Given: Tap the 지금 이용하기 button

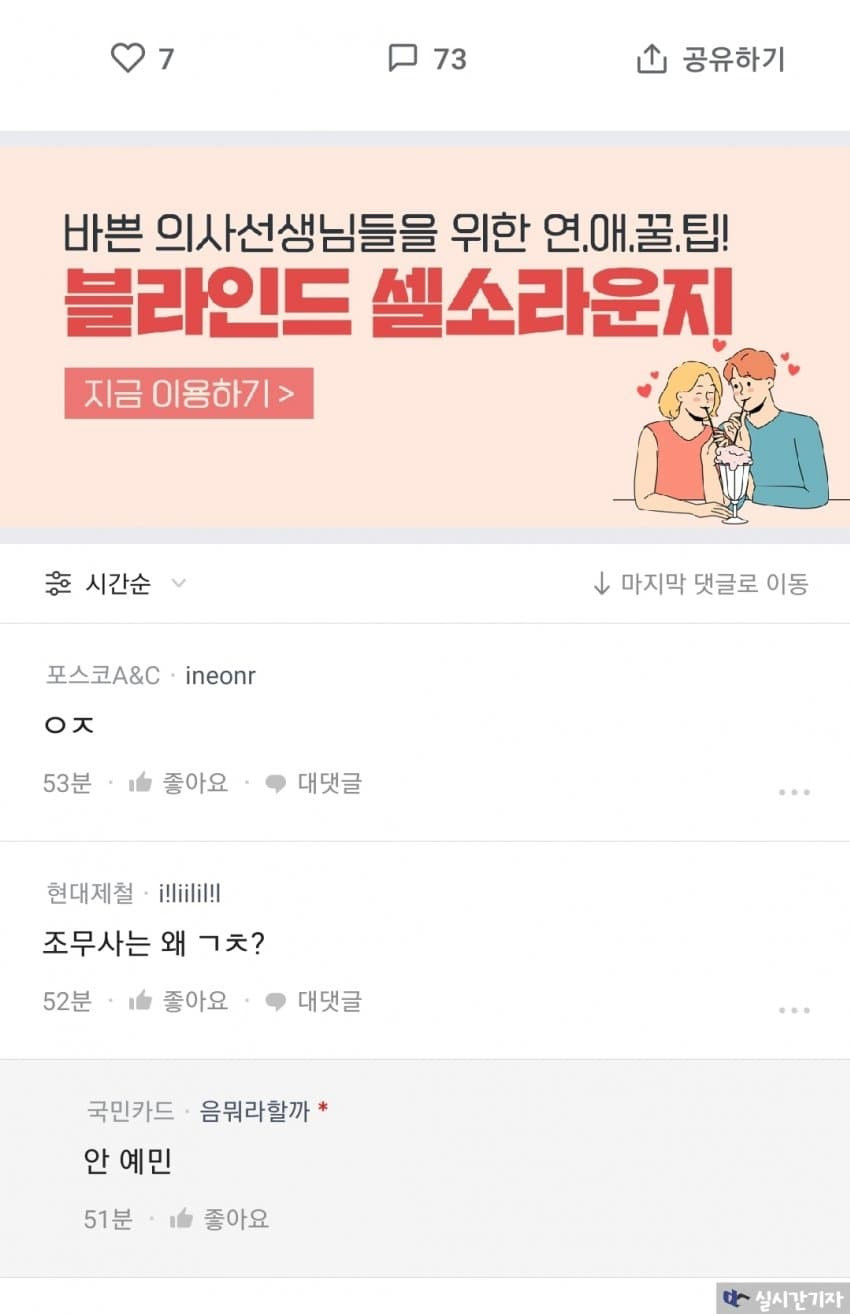Looking at the screenshot, I should tap(189, 393).
